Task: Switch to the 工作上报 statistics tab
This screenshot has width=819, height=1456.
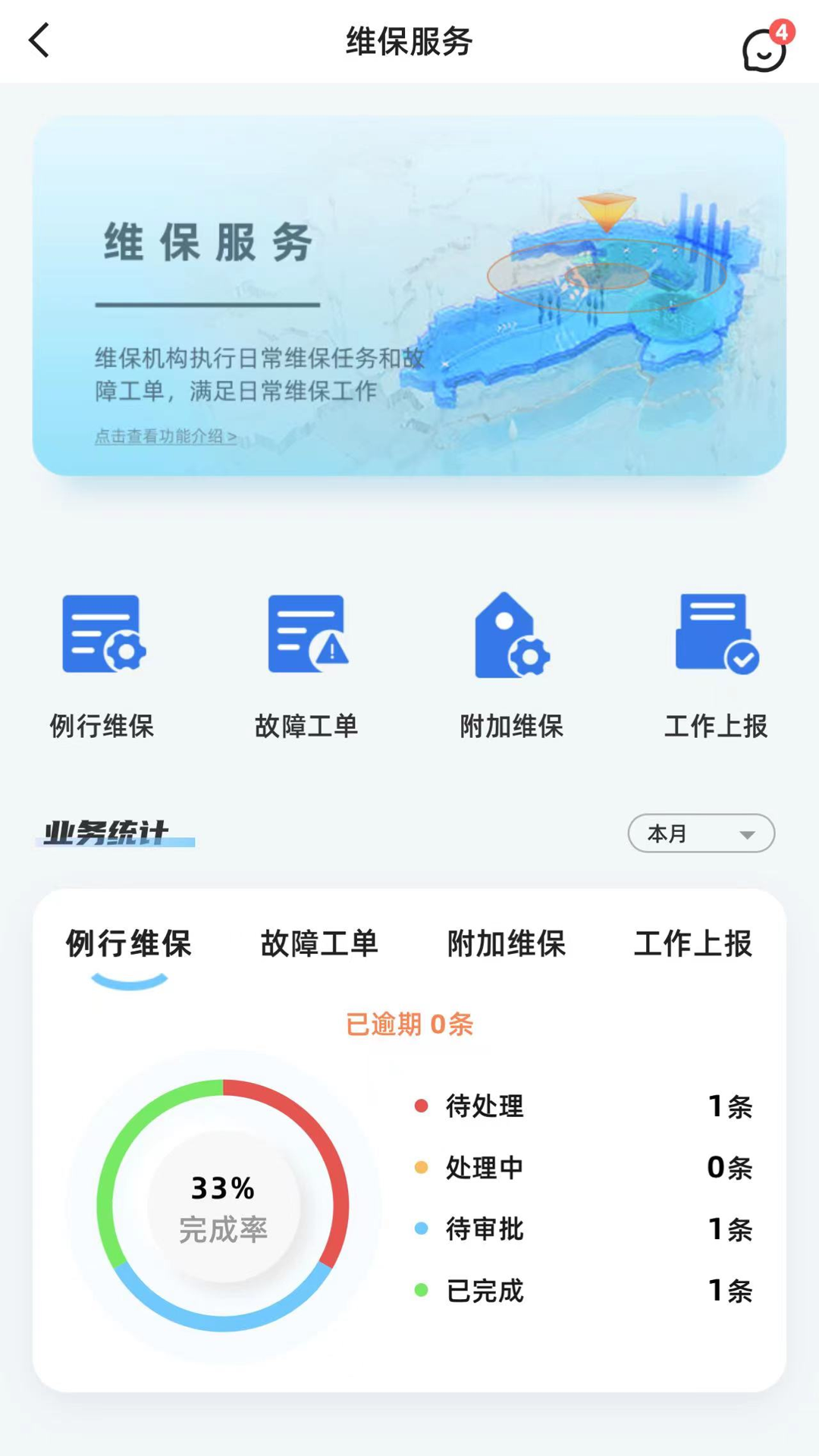Action: coord(694,943)
